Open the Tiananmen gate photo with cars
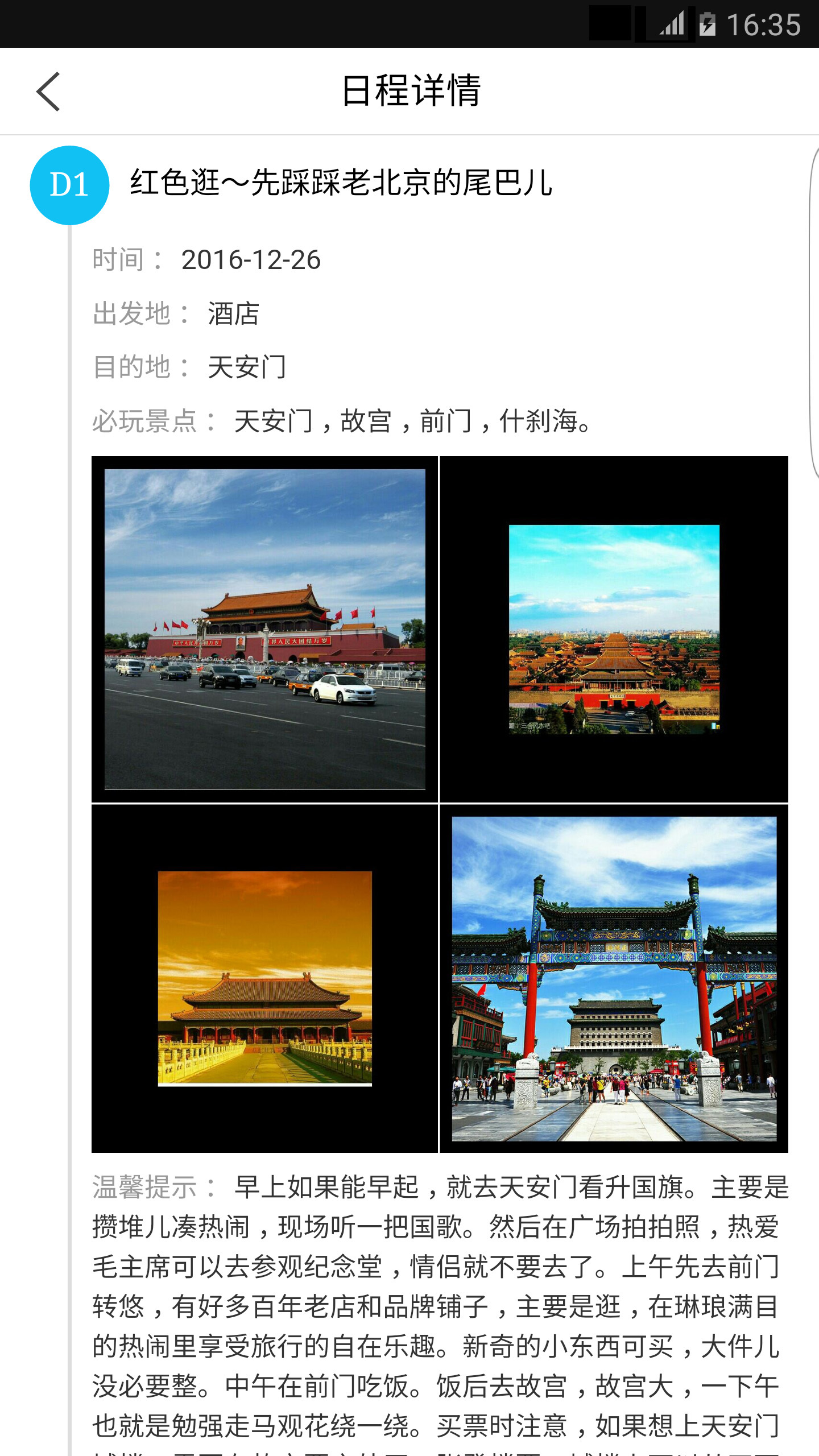The image size is (819, 1456). coord(264,629)
